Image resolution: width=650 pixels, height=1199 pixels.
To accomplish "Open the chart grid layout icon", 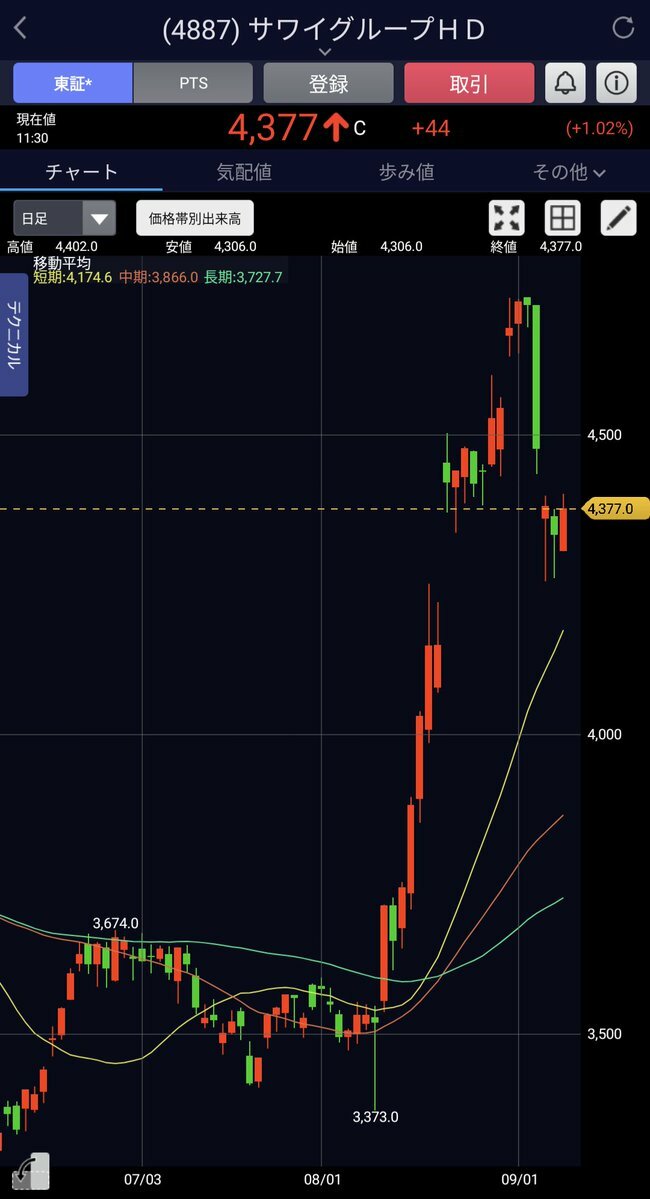I will 562,218.
